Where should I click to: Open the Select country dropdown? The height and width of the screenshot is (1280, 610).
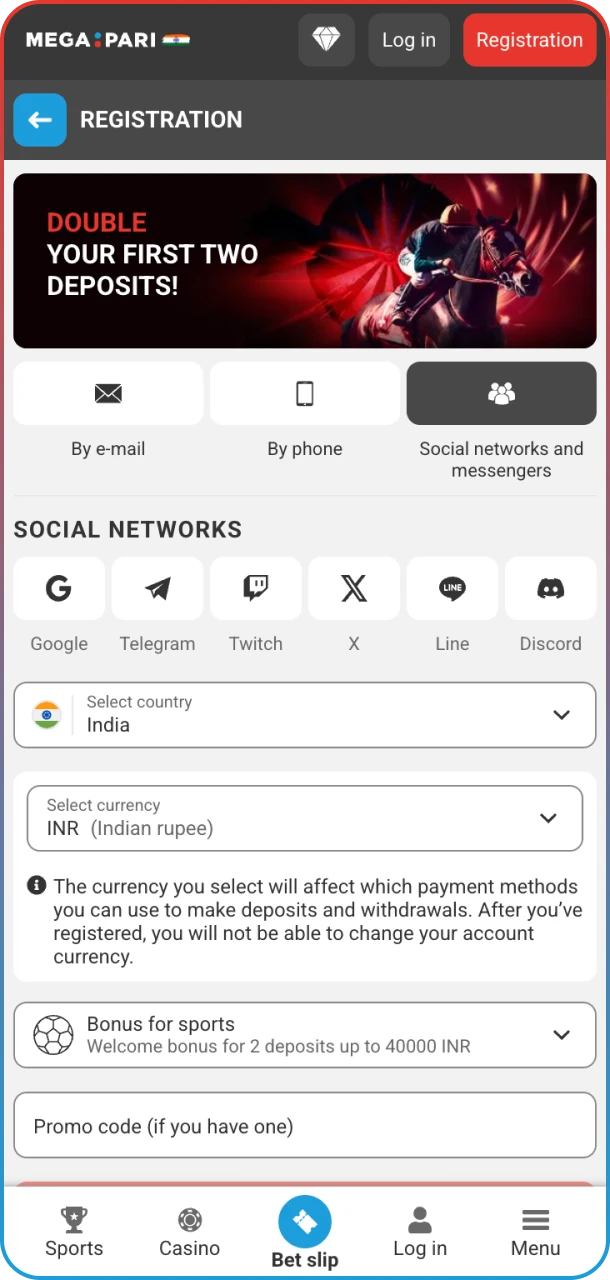click(305, 715)
